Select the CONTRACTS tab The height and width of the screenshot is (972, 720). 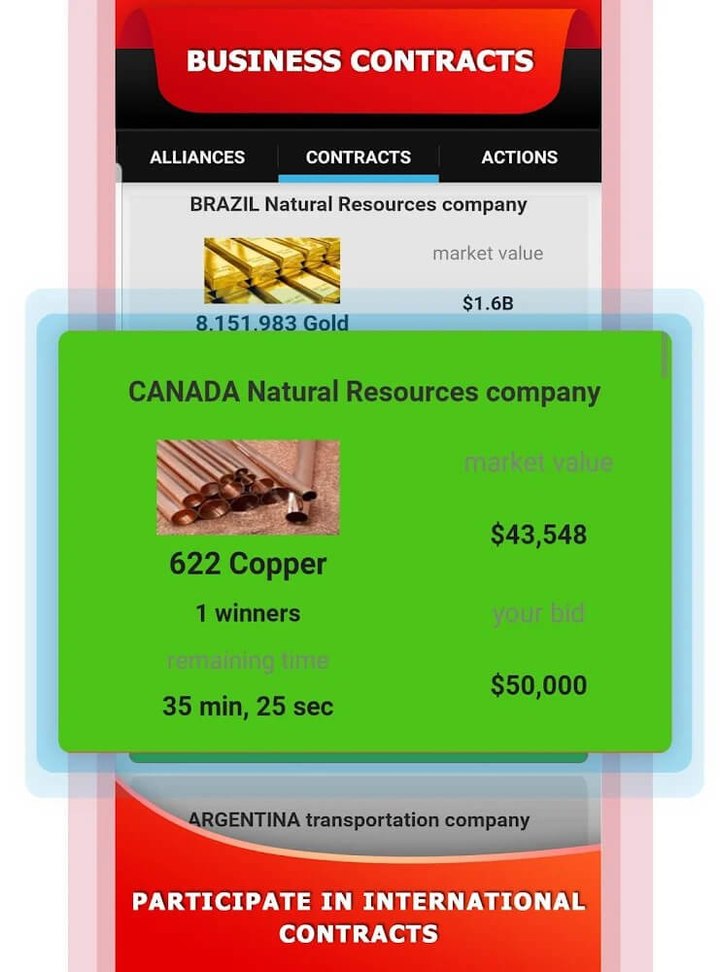357,157
